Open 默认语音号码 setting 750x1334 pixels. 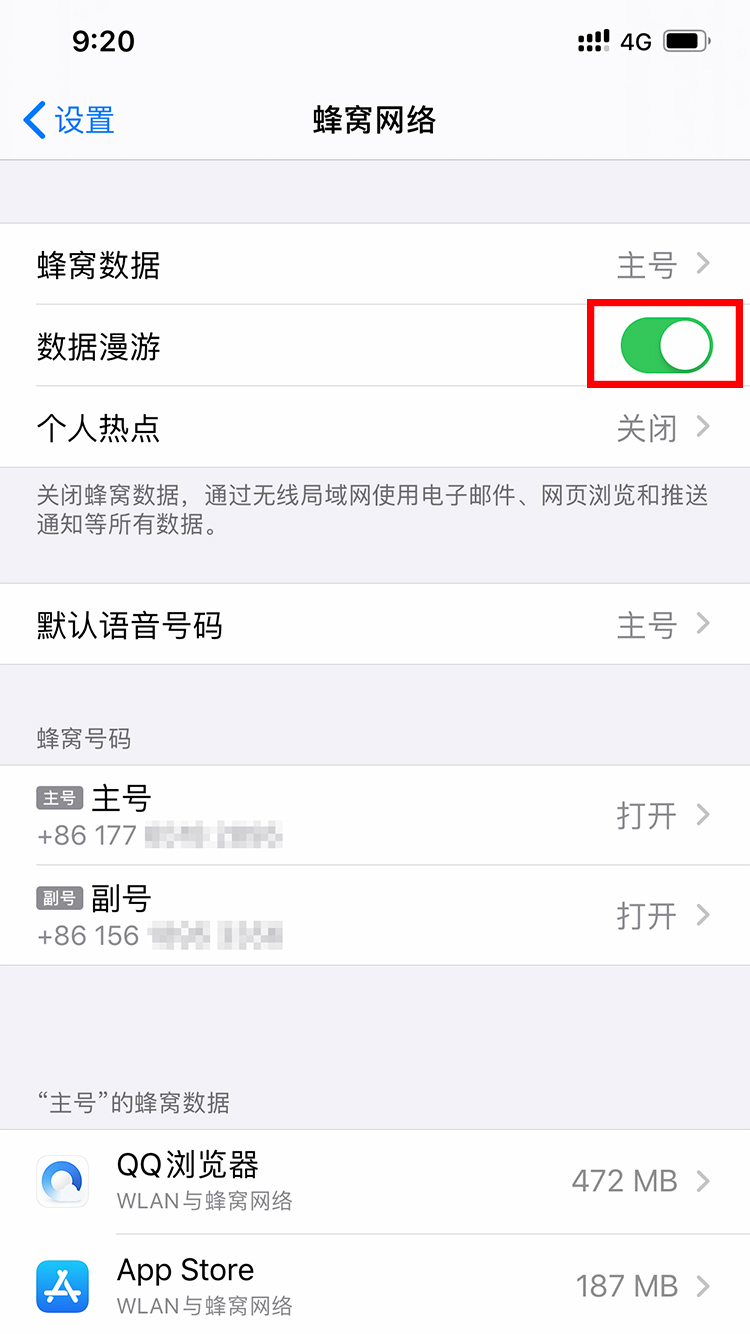tap(375, 624)
